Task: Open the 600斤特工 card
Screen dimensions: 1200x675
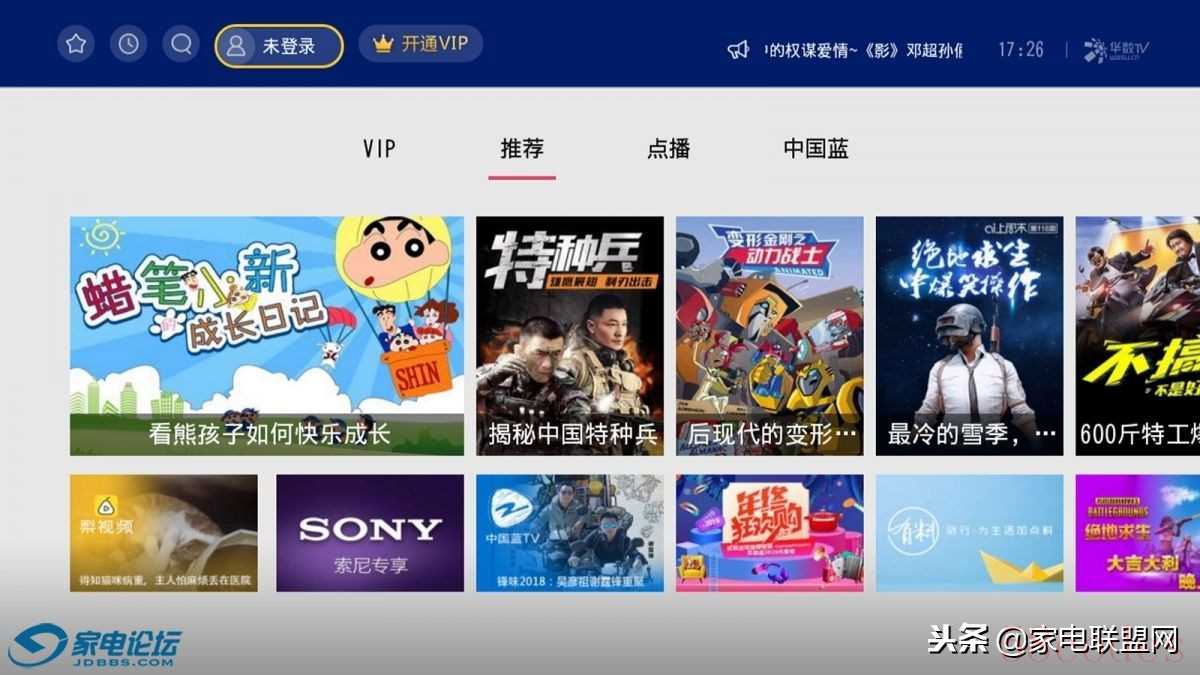Action: tap(1138, 335)
